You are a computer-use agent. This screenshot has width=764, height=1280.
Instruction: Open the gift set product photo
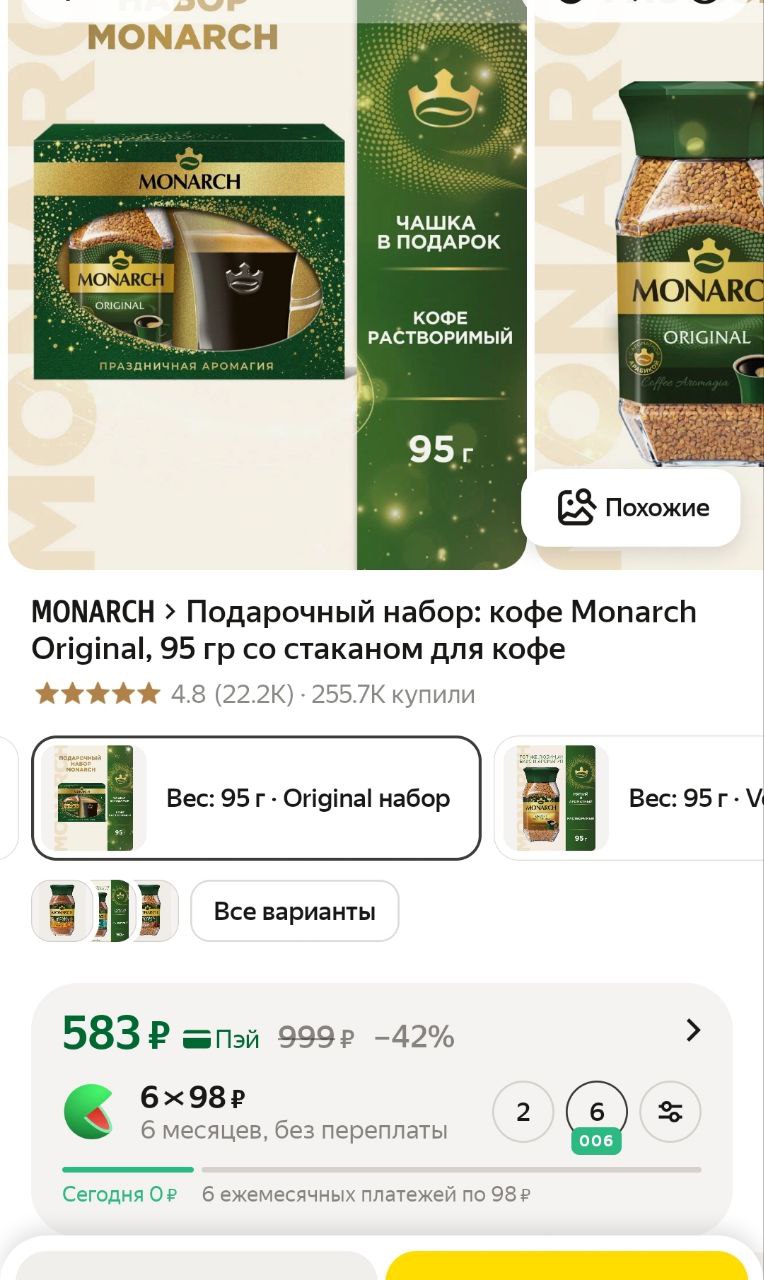pos(267,285)
